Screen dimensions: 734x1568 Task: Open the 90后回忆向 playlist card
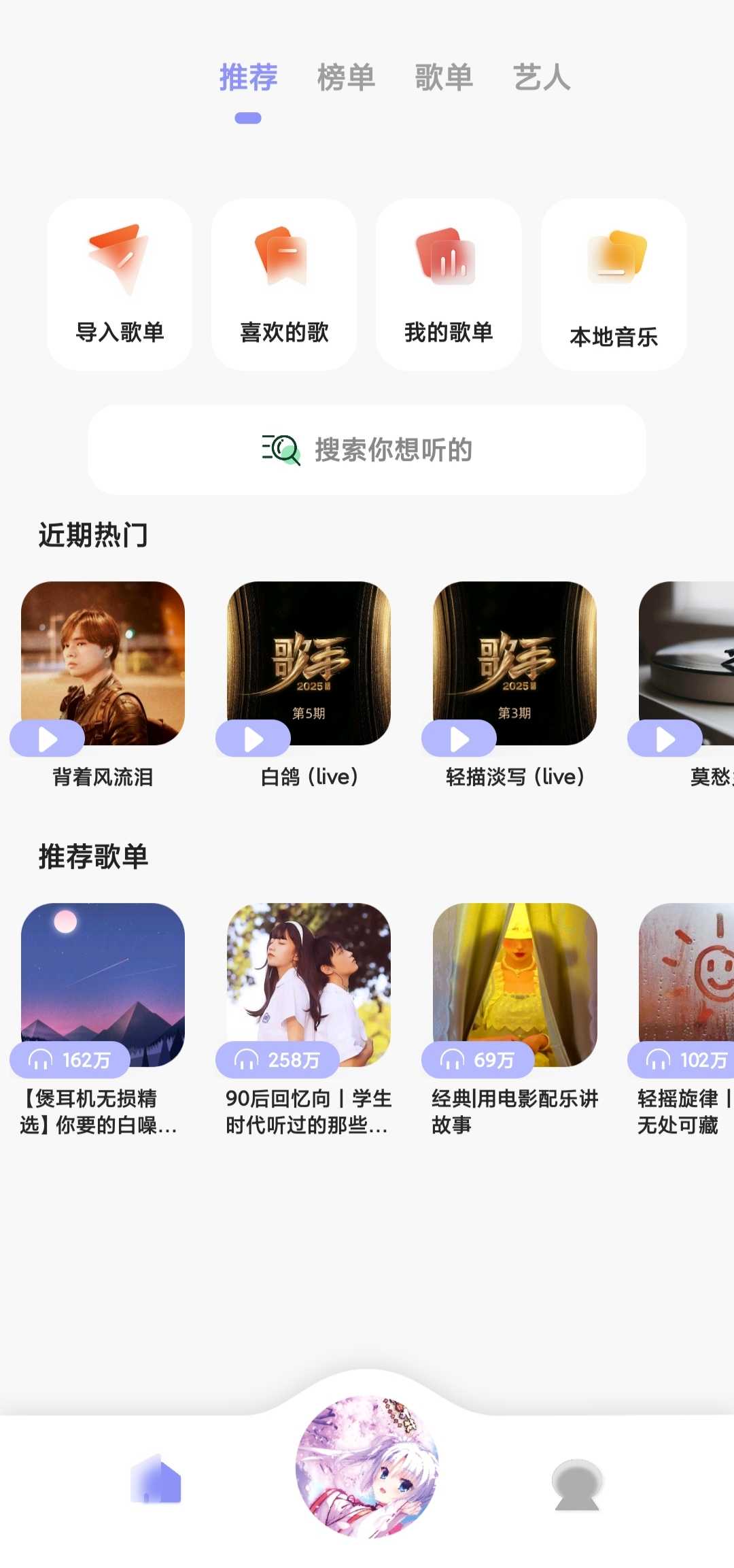point(309,985)
